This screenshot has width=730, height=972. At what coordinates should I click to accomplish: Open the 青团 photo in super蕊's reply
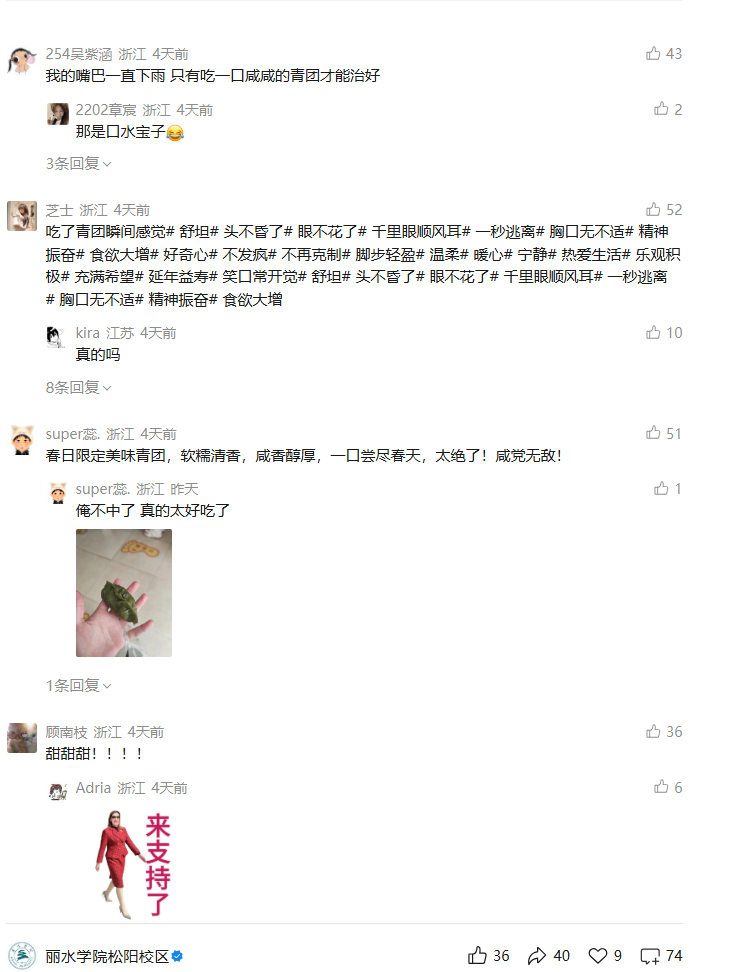point(124,593)
